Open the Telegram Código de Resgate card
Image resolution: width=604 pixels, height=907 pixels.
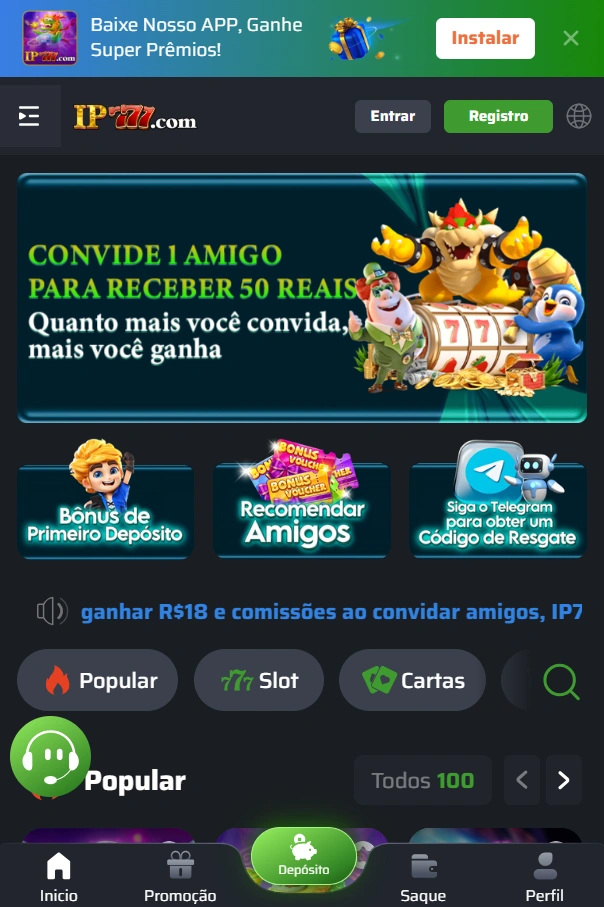(x=498, y=505)
